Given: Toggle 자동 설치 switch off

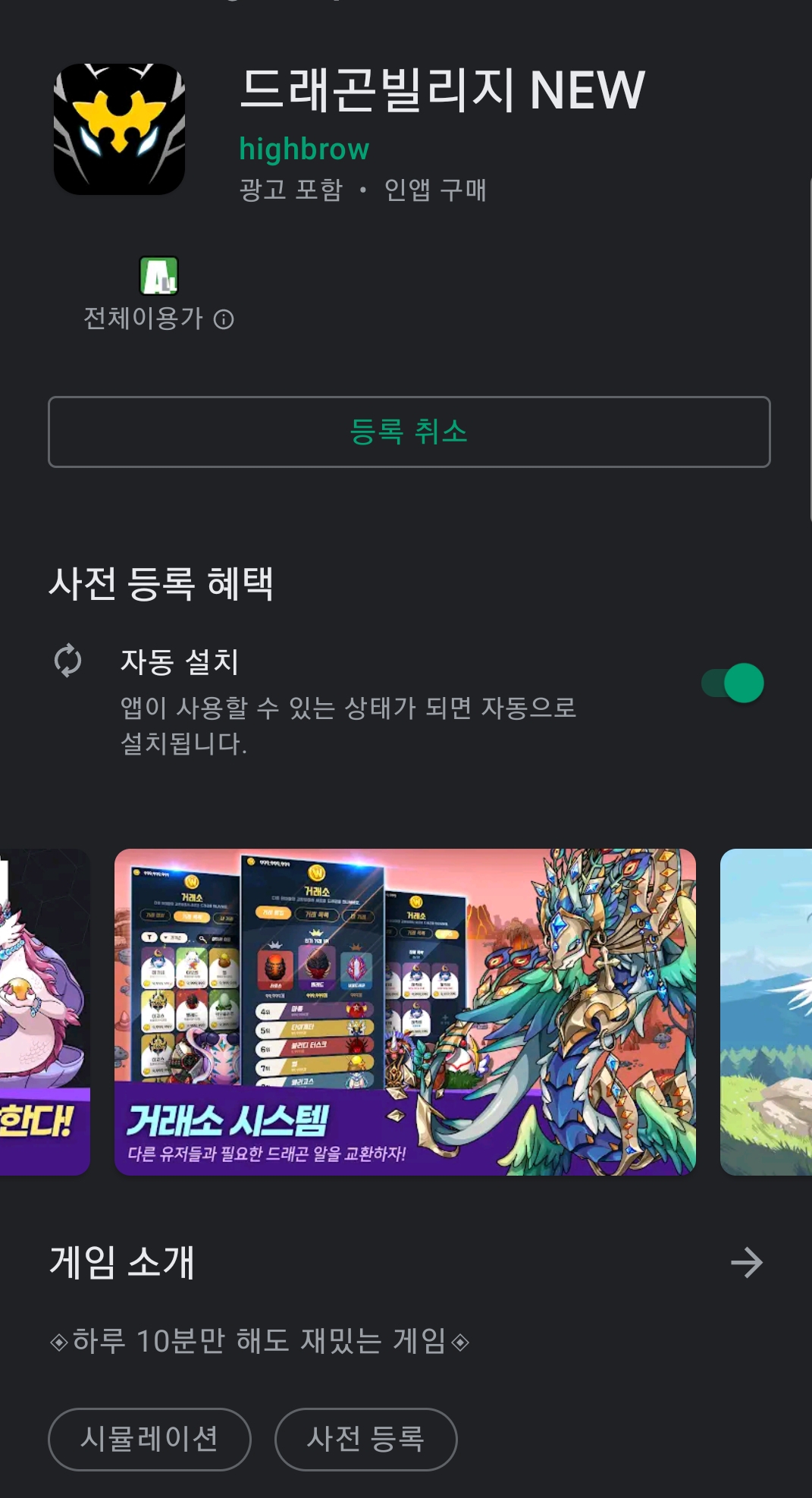Looking at the screenshot, I should coord(732,683).
